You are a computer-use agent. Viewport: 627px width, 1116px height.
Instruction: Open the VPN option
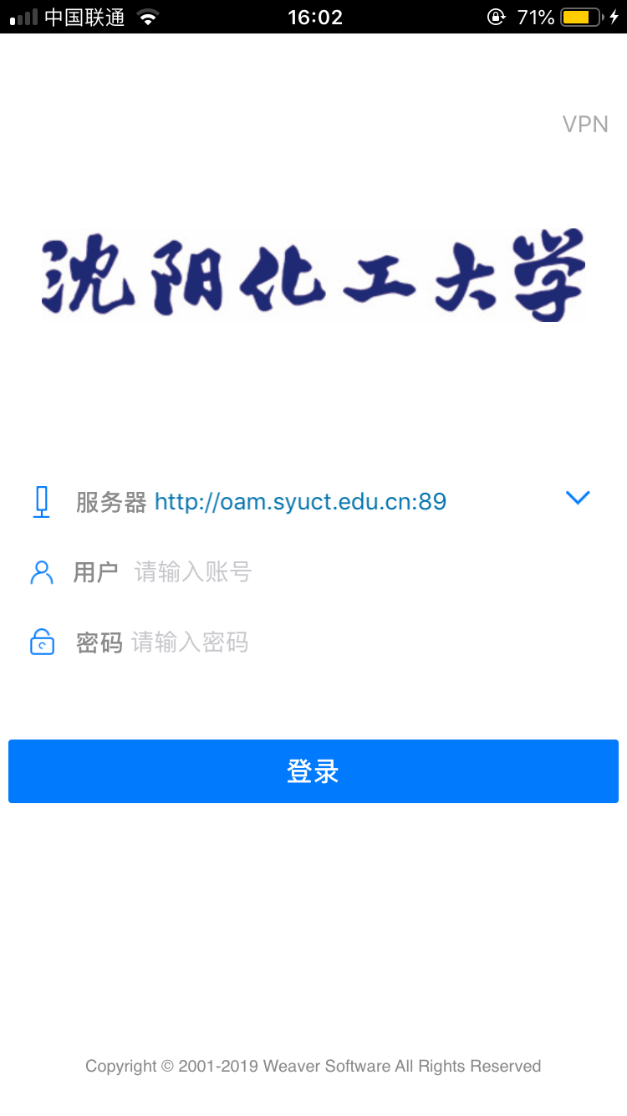click(x=585, y=125)
